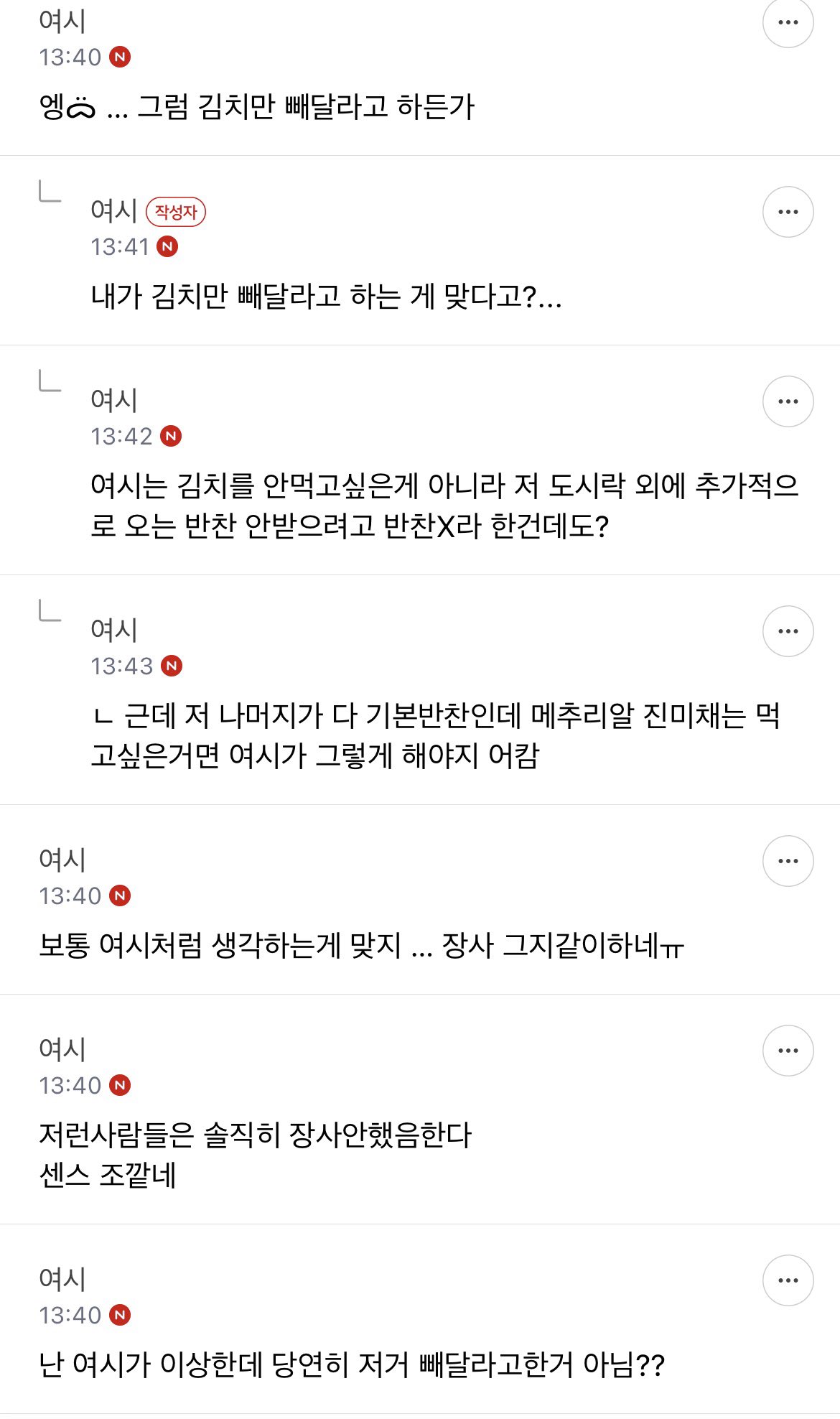
Task: Open the three-dot menu on 13:43 reply
Action: point(788,631)
